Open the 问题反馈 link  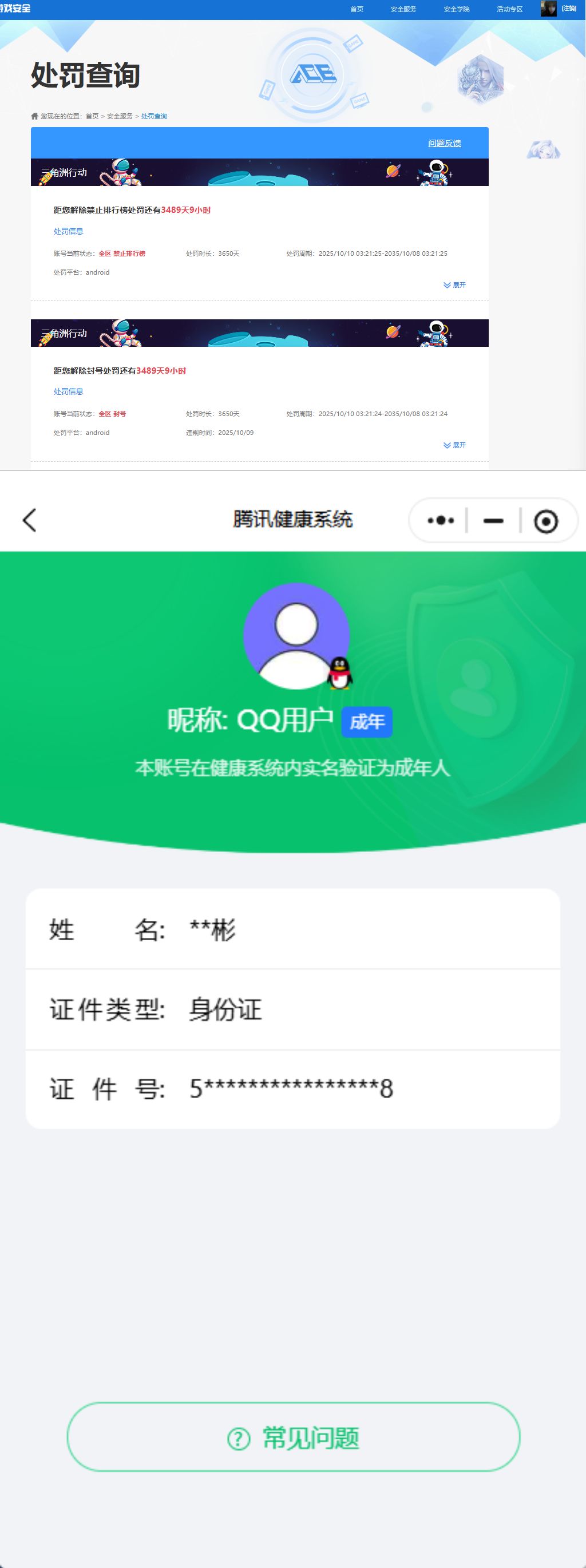tap(444, 142)
